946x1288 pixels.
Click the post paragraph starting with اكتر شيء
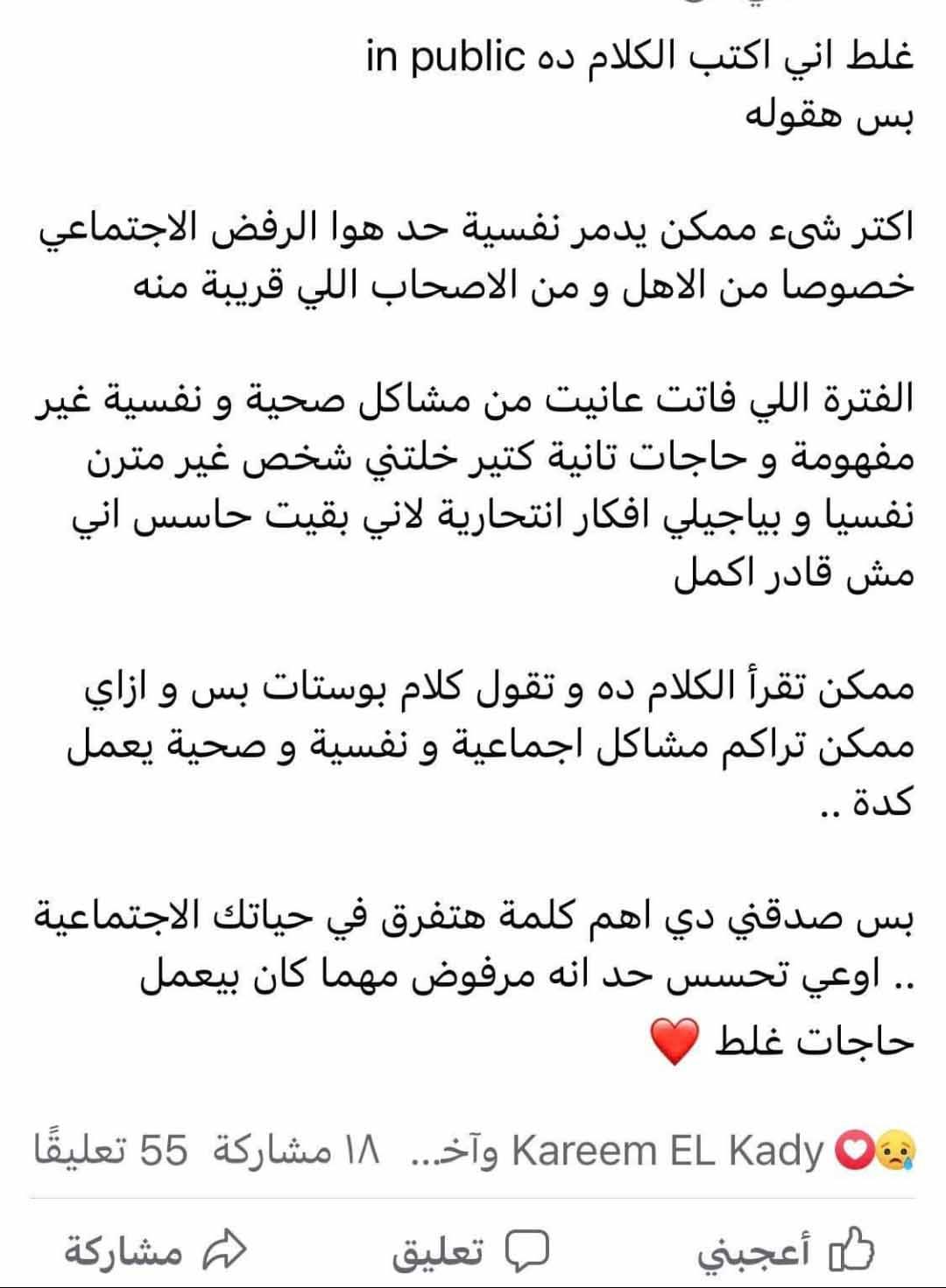point(473,258)
